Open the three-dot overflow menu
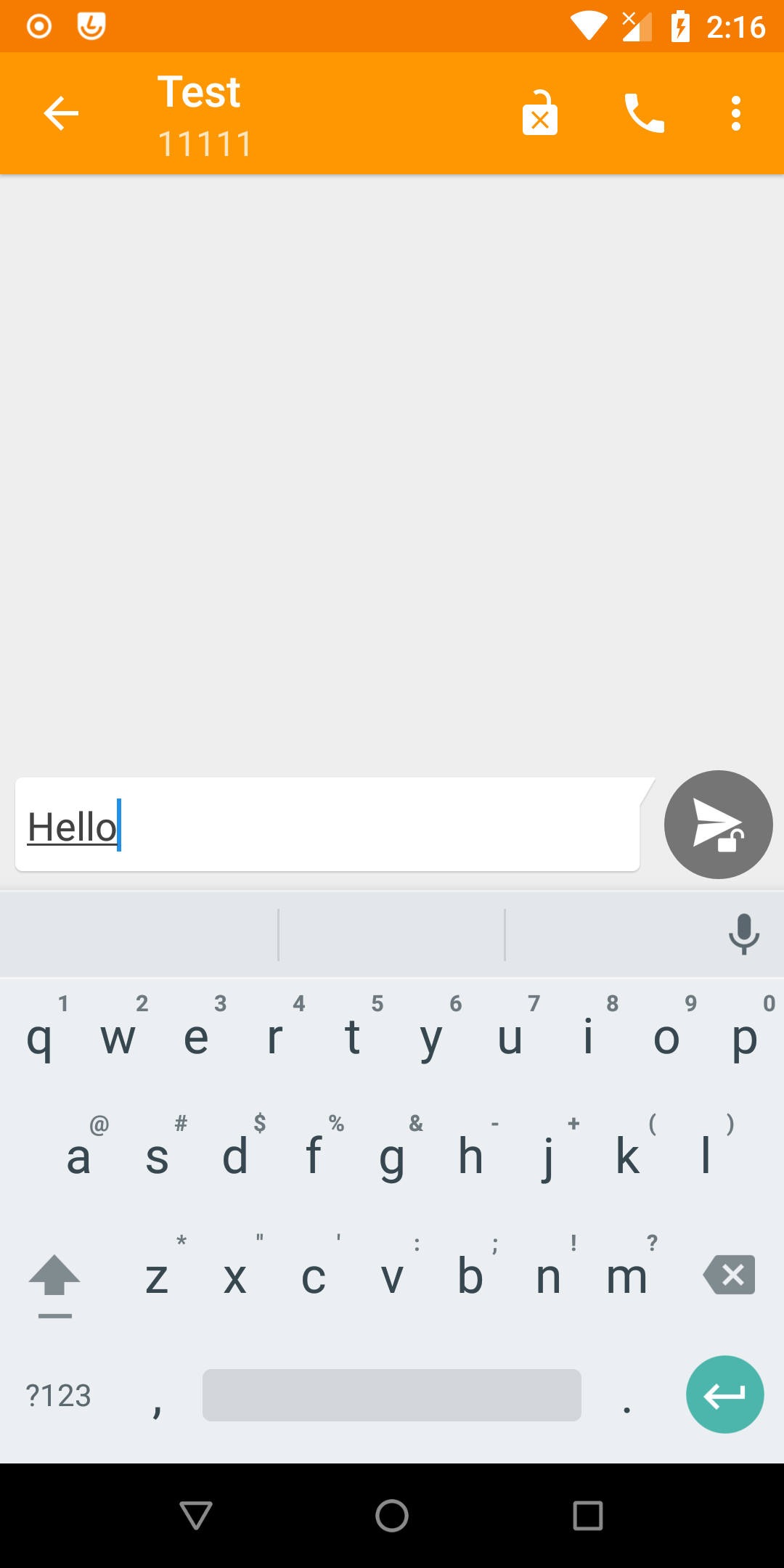This screenshot has height=1568, width=784. [736, 113]
